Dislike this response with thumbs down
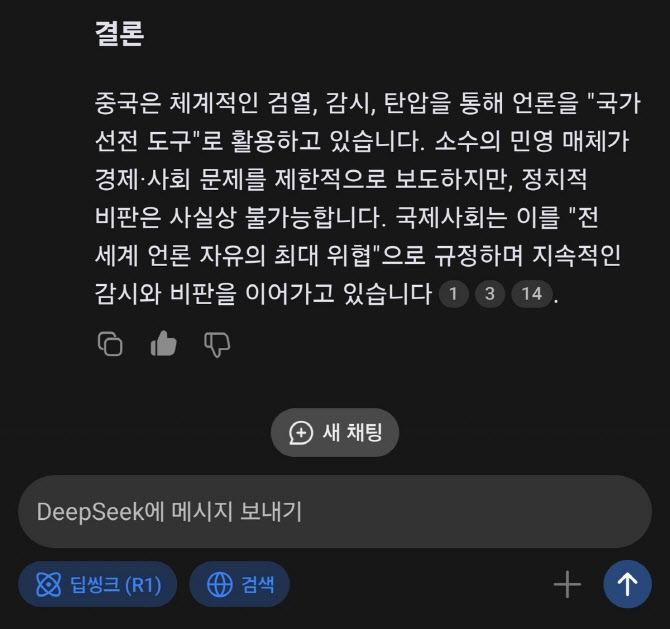 [x=217, y=345]
